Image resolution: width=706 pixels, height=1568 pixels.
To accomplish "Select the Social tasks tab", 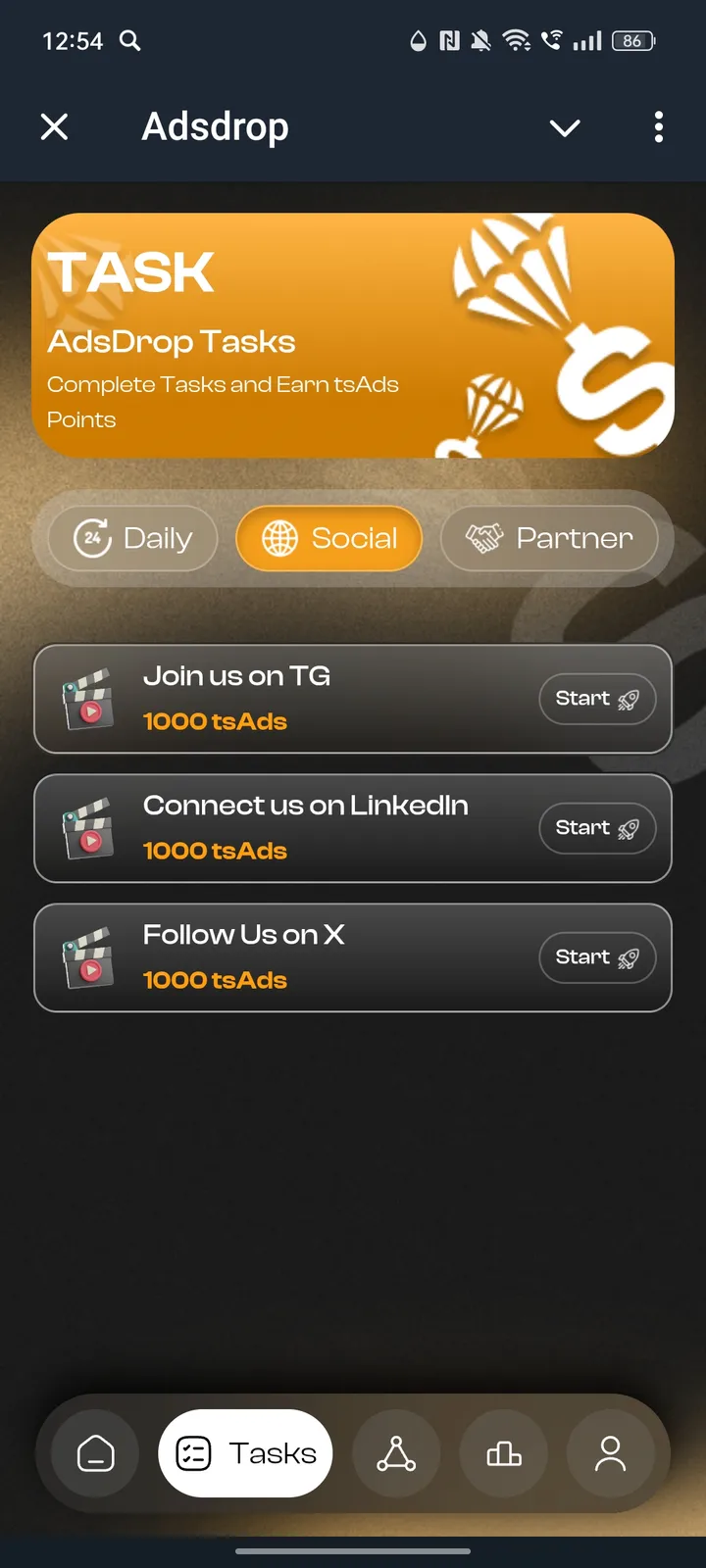I will tap(329, 538).
